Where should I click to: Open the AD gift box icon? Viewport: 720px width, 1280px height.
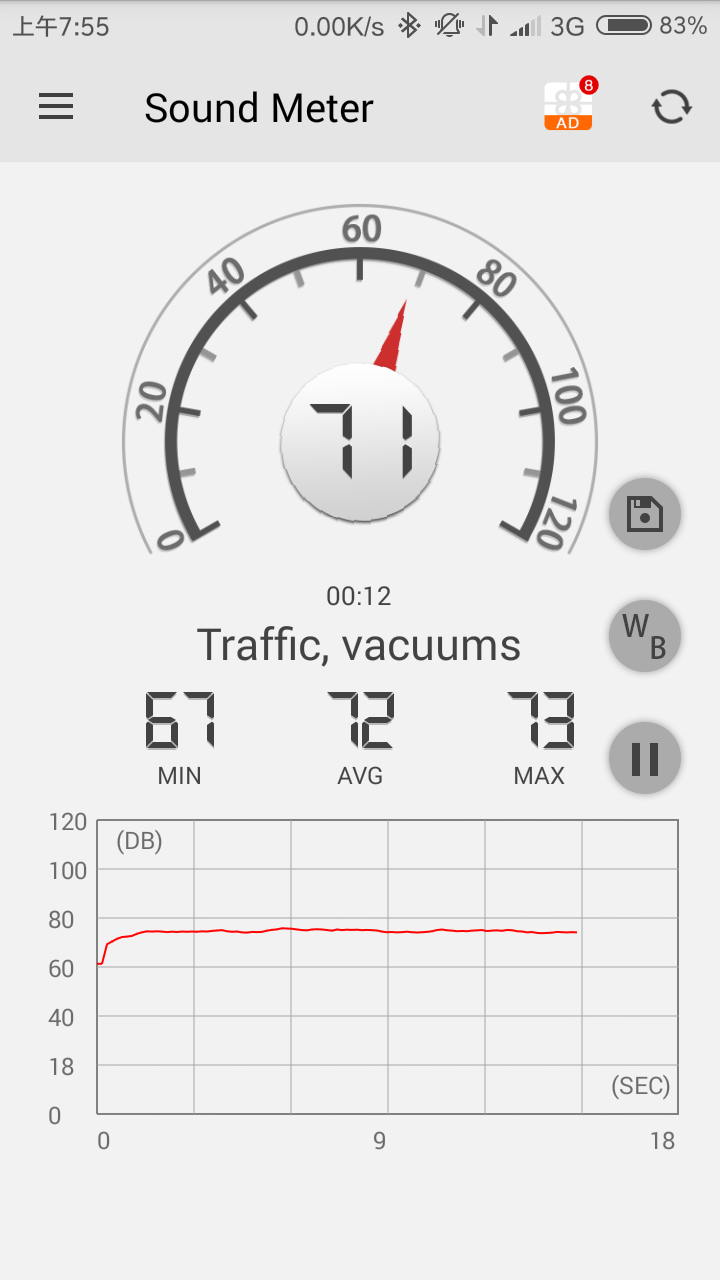tap(570, 104)
